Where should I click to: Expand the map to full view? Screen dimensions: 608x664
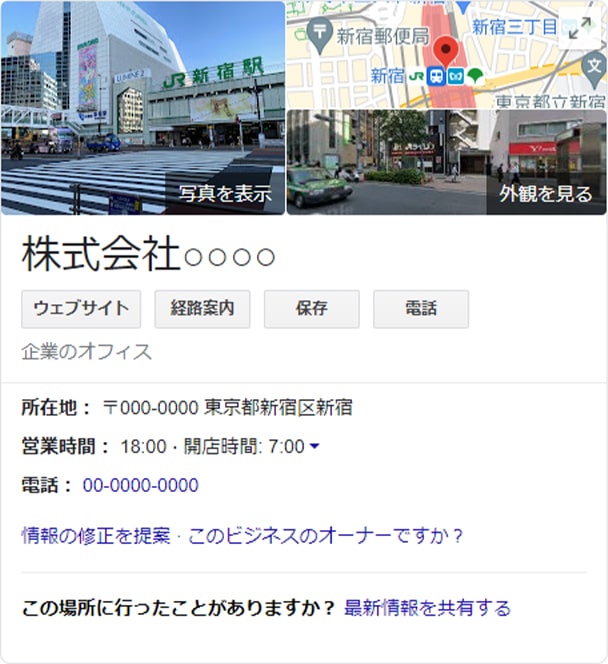[x=579, y=29]
